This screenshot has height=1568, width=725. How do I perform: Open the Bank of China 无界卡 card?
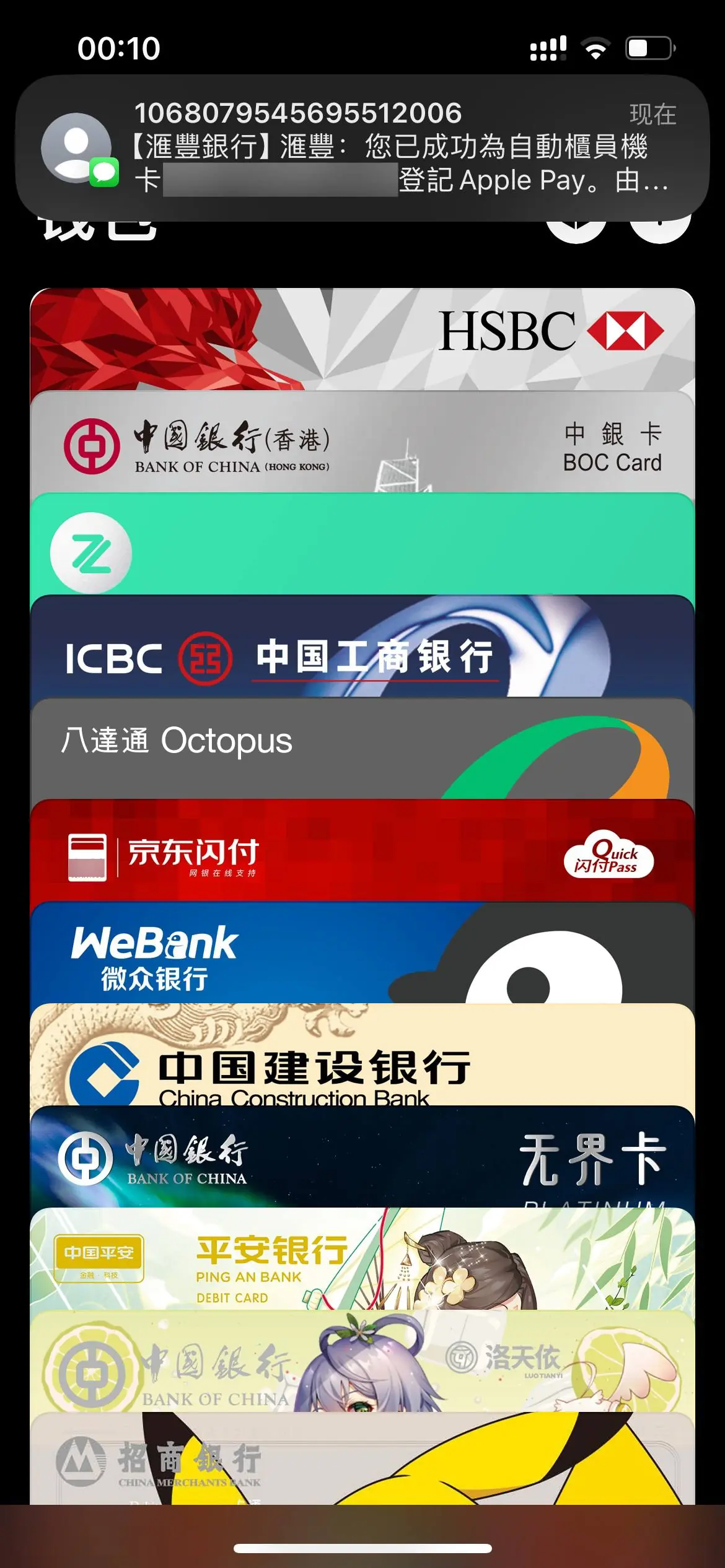pos(362,1158)
